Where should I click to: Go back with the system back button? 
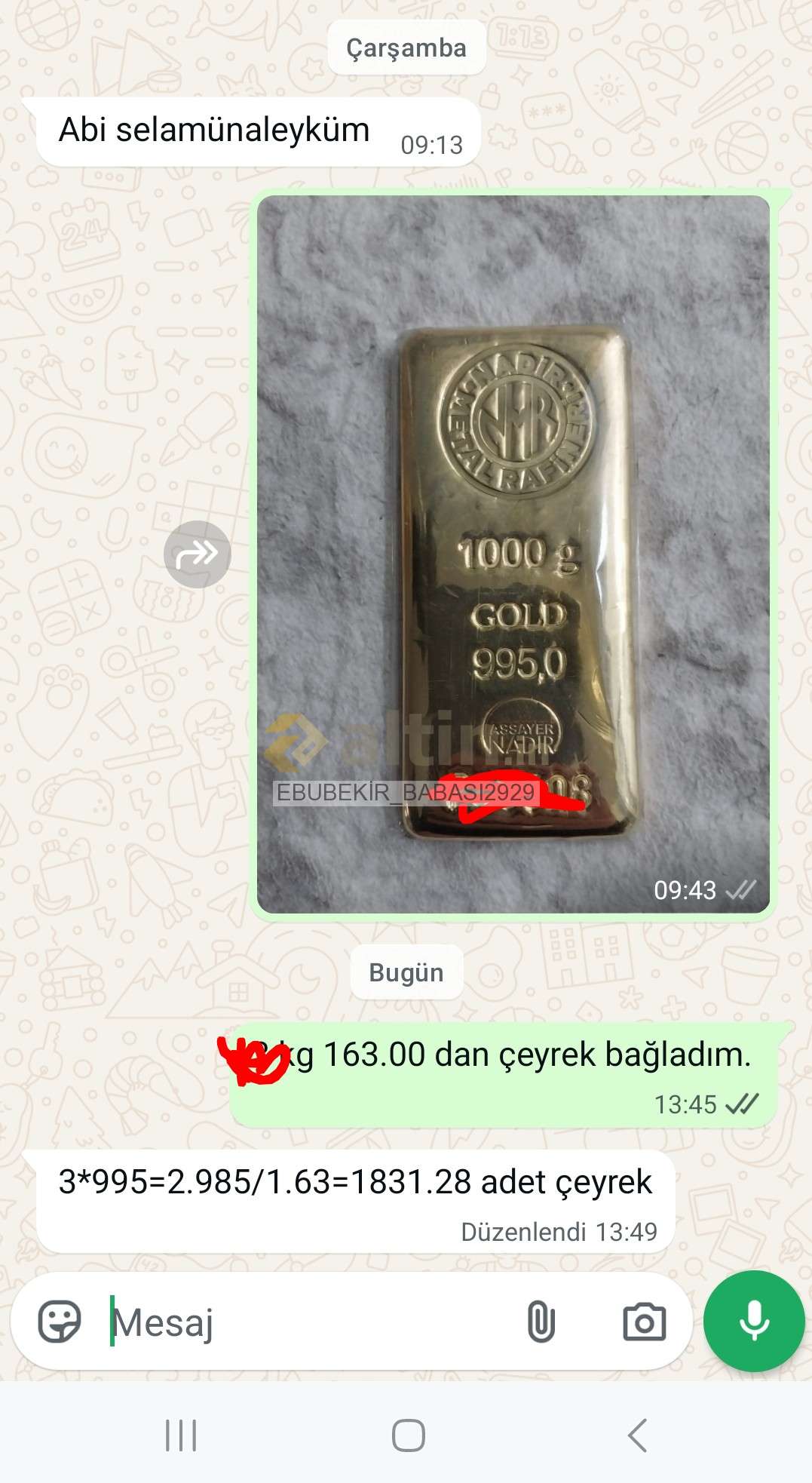point(637,1435)
